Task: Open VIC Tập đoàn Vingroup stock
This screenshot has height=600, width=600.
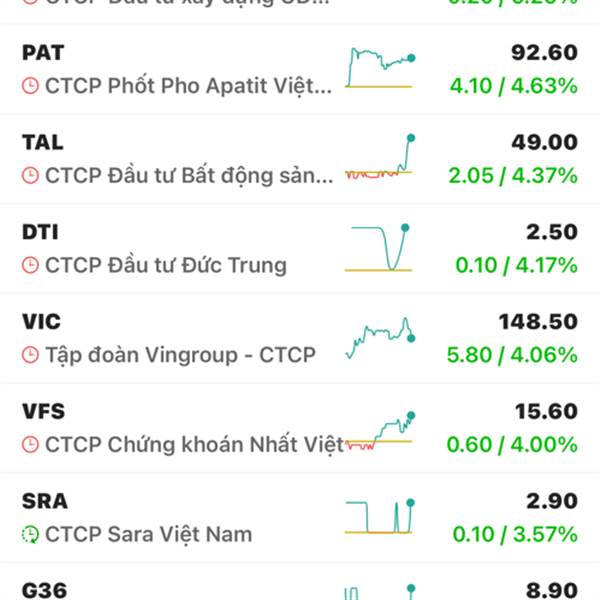Action: coord(300,338)
